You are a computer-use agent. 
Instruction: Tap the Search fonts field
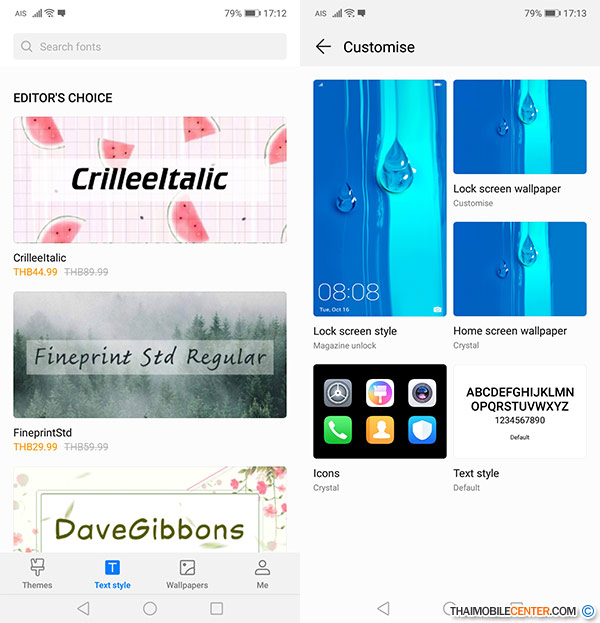tap(150, 47)
